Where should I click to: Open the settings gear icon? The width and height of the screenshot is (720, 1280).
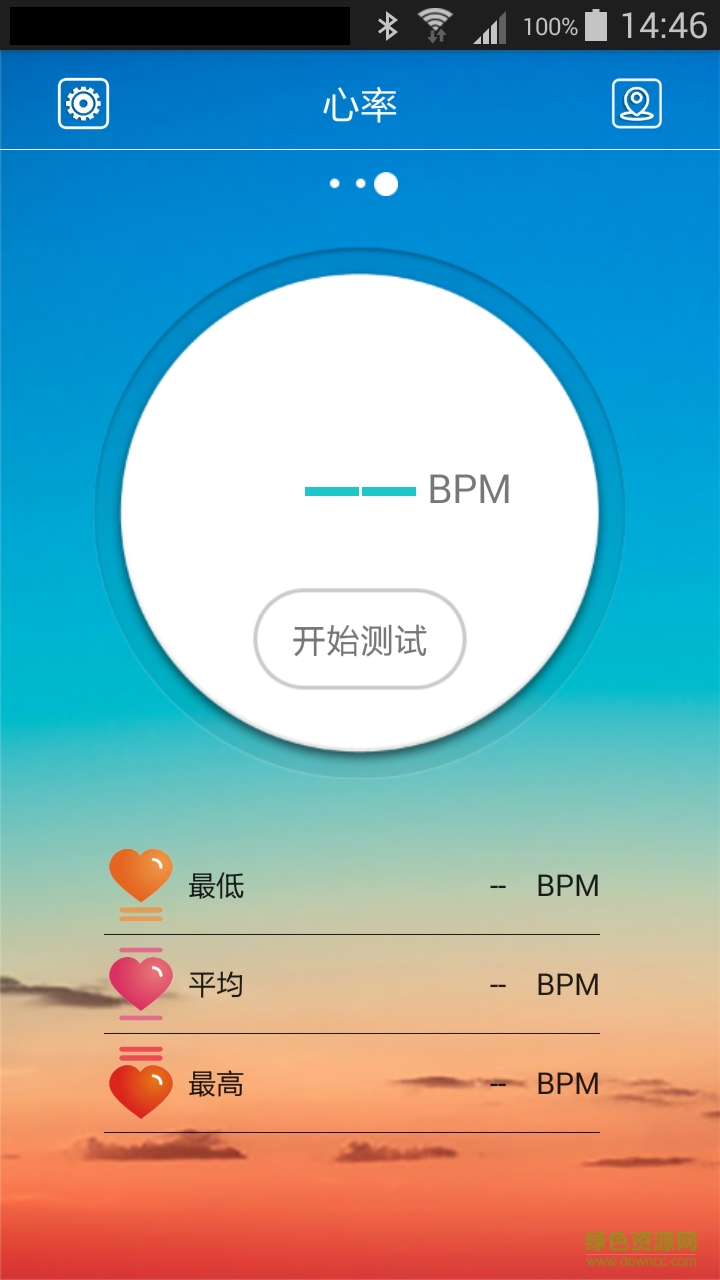pyautogui.click(x=84, y=102)
